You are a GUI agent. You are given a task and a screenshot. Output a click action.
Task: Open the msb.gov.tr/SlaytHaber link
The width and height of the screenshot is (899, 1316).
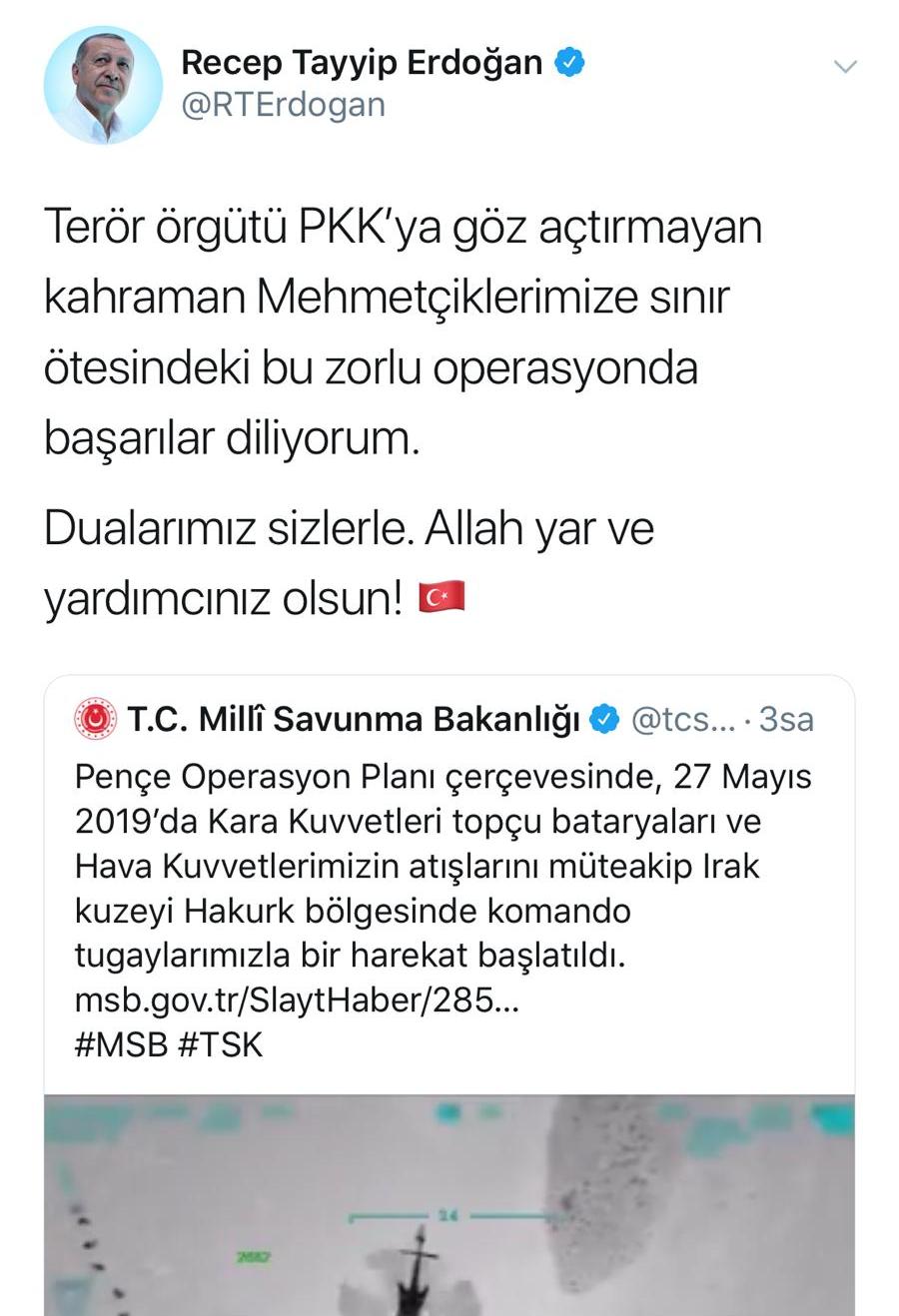[297, 999]
